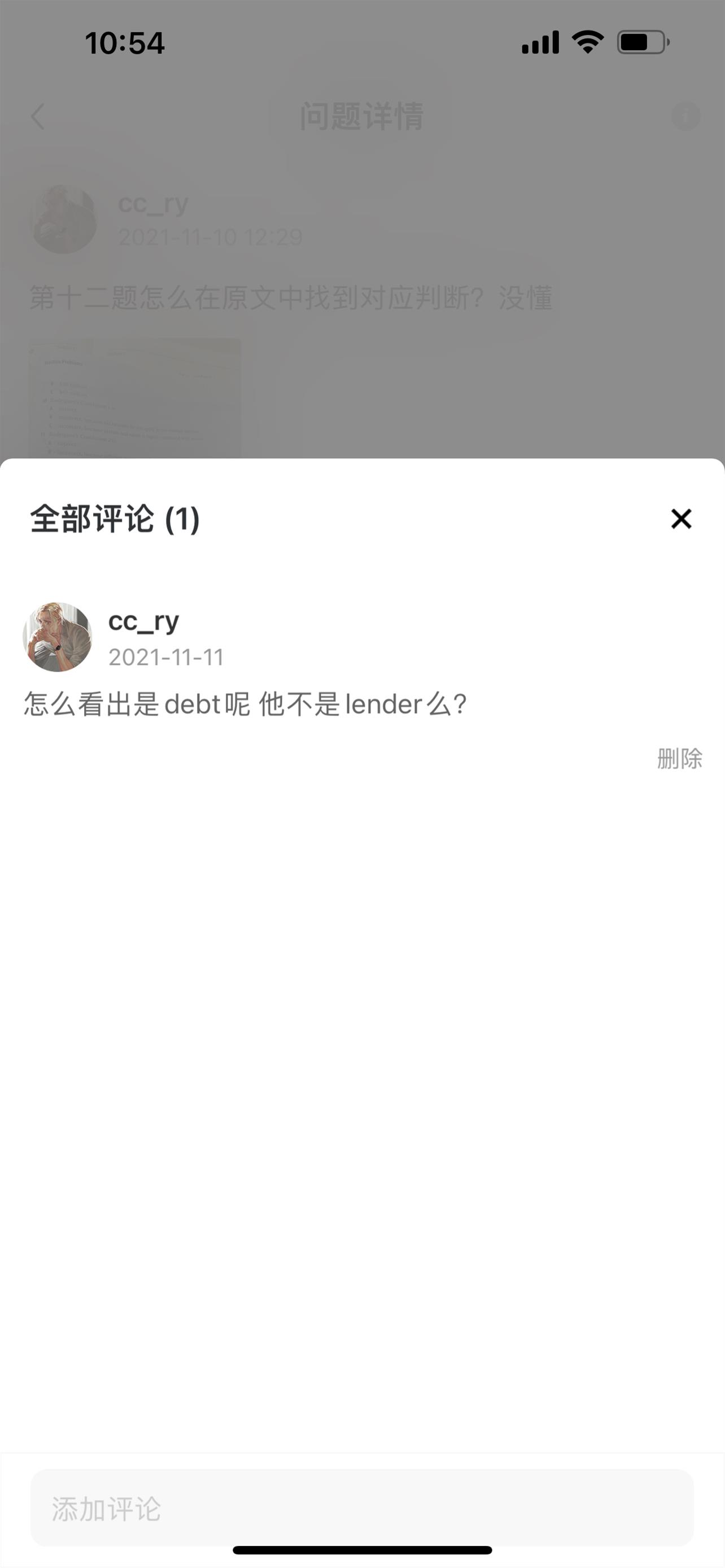
Task: Close the all comments sheet
Action: pyautogui.click(x=680, y=519)
